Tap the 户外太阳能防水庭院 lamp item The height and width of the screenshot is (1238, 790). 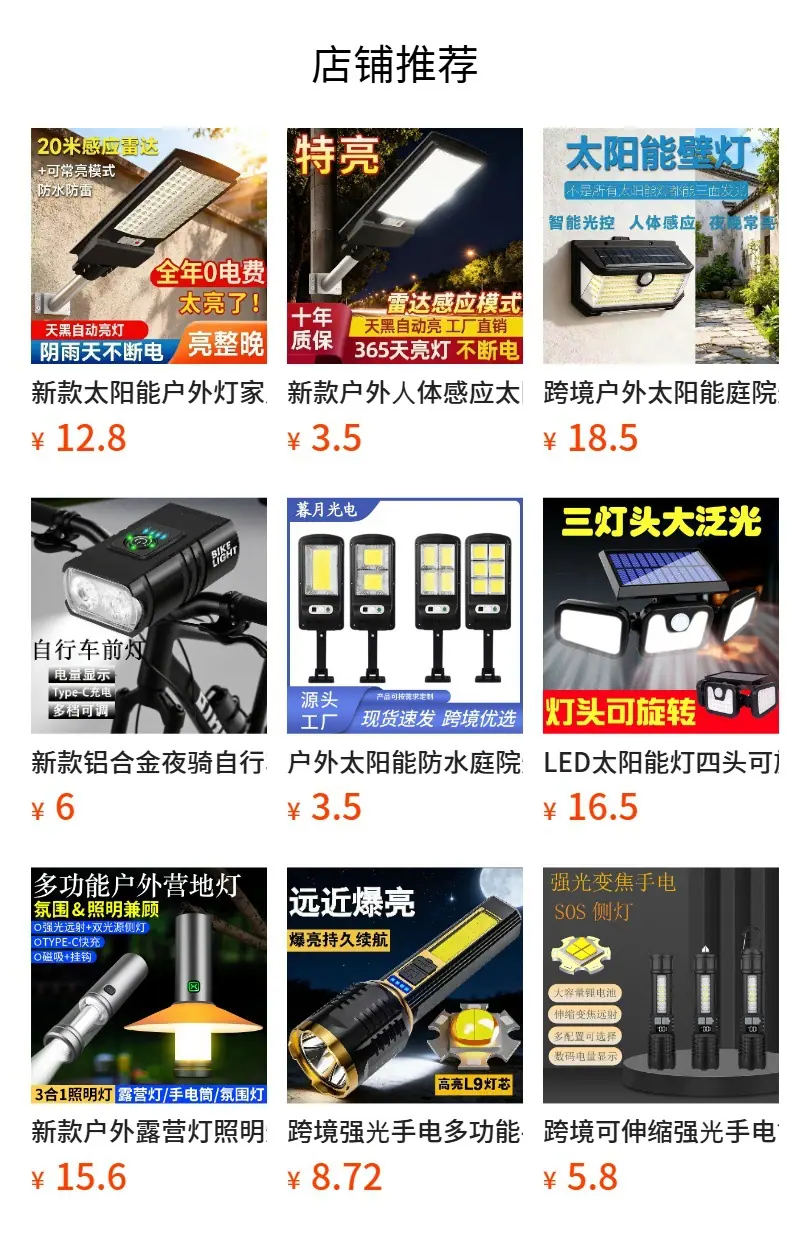[405, 662]
